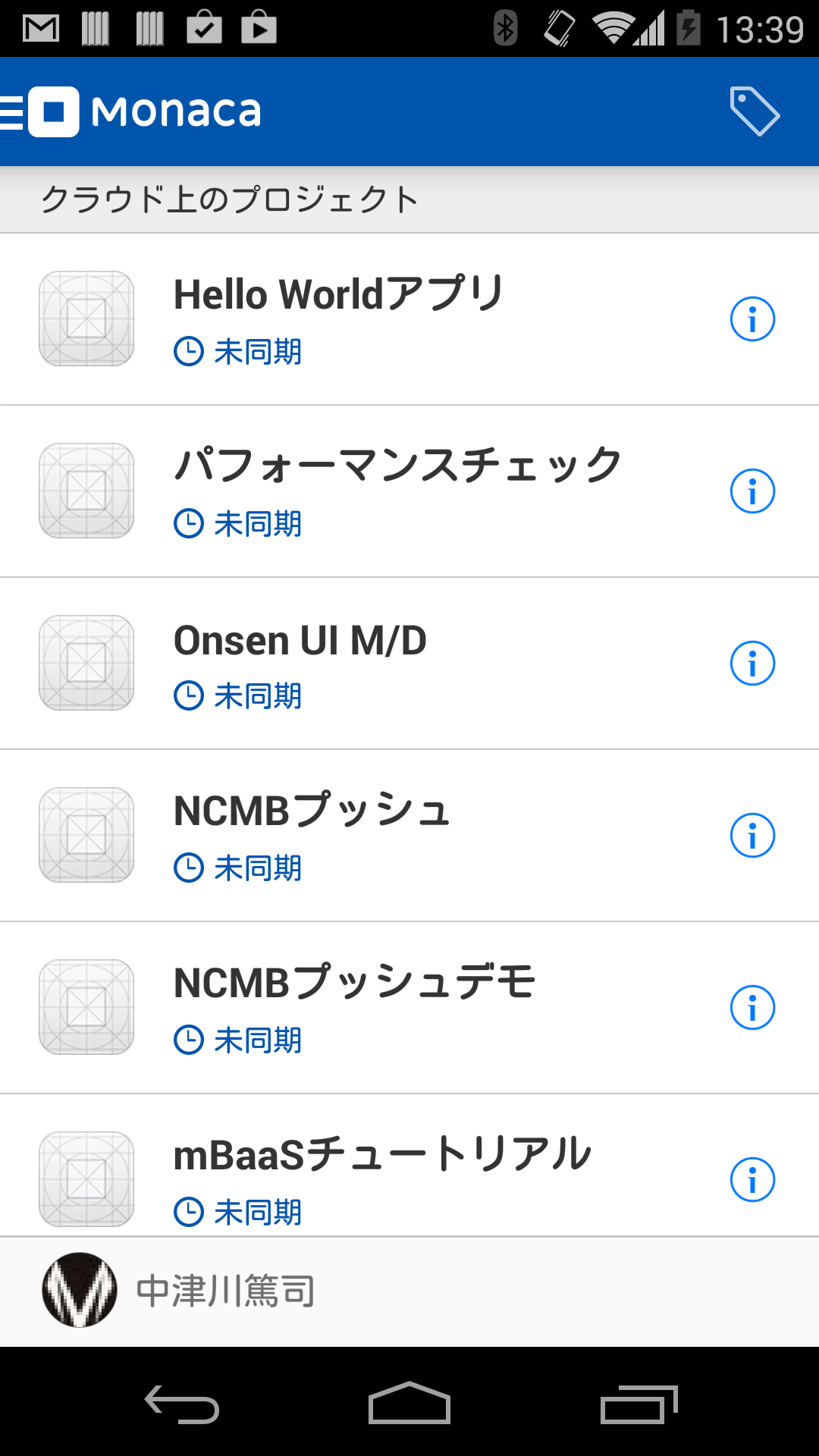Go back with the system back button
819x1456 pixels.
click(x=182, y=1404)
